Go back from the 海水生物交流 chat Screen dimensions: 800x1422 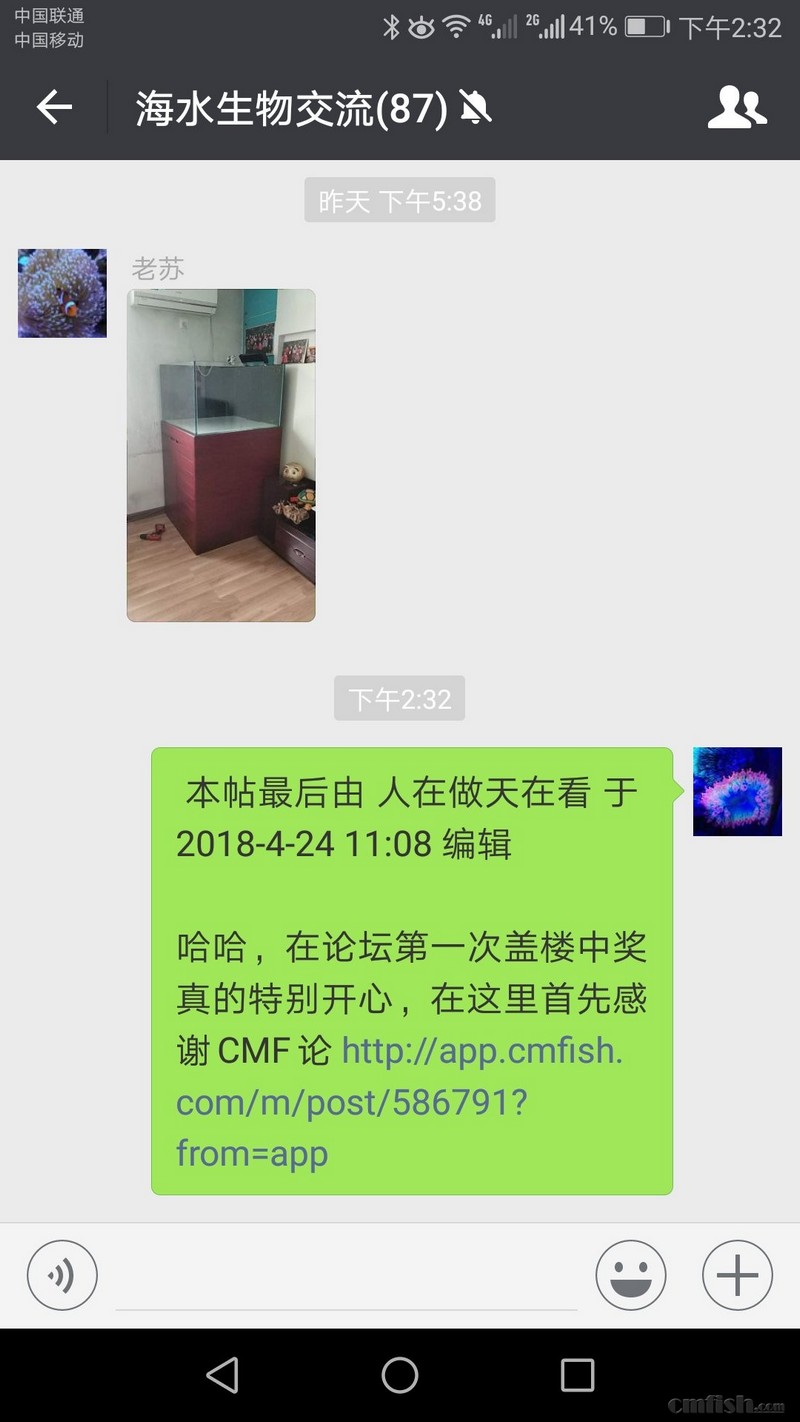54,107
